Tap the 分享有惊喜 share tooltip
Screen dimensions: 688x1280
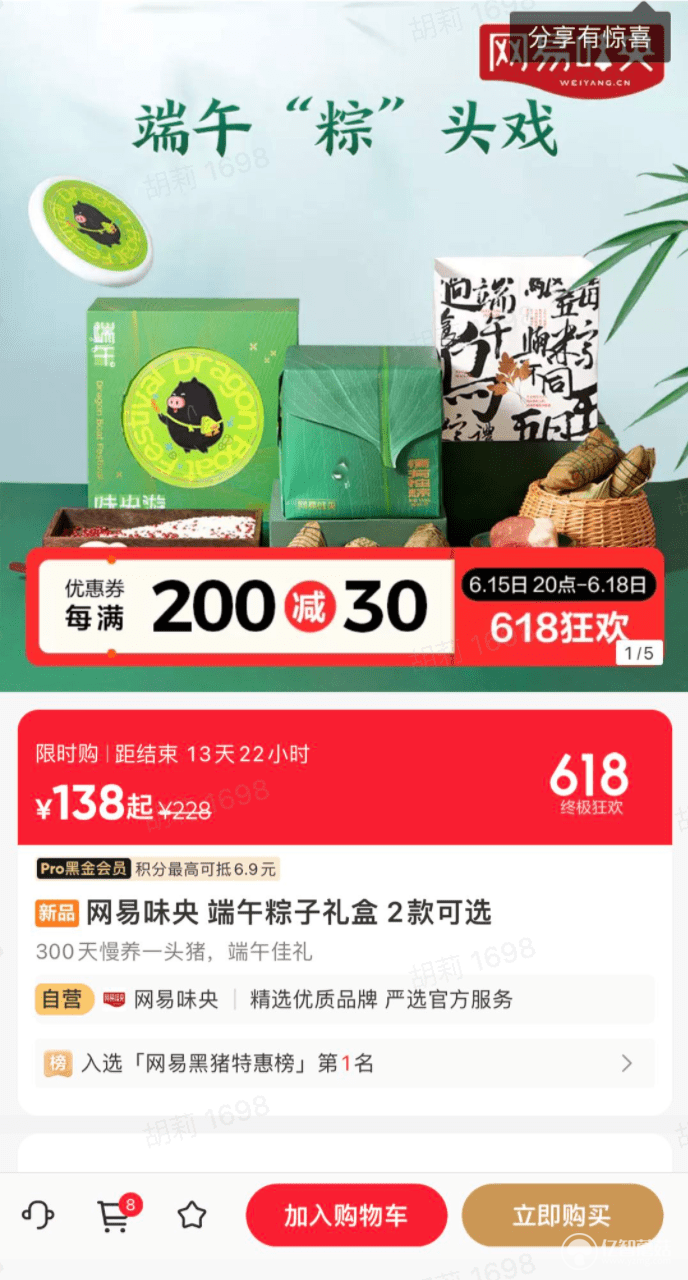click(590, 38)
